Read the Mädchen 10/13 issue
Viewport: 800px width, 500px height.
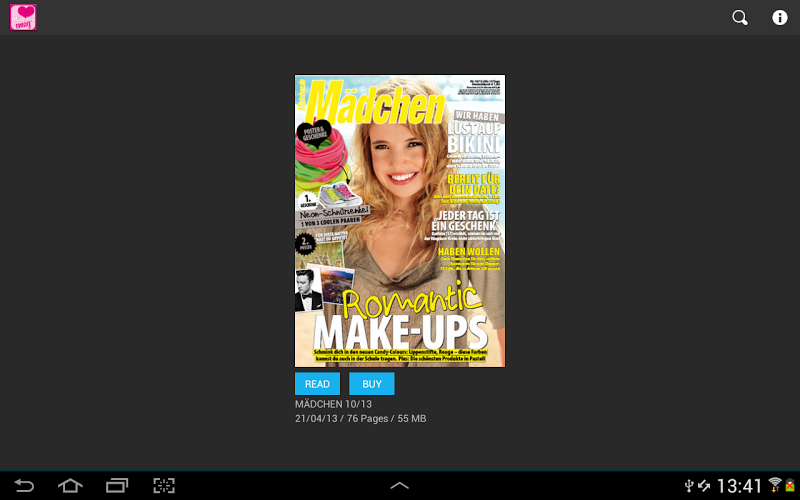click(317, 384)
